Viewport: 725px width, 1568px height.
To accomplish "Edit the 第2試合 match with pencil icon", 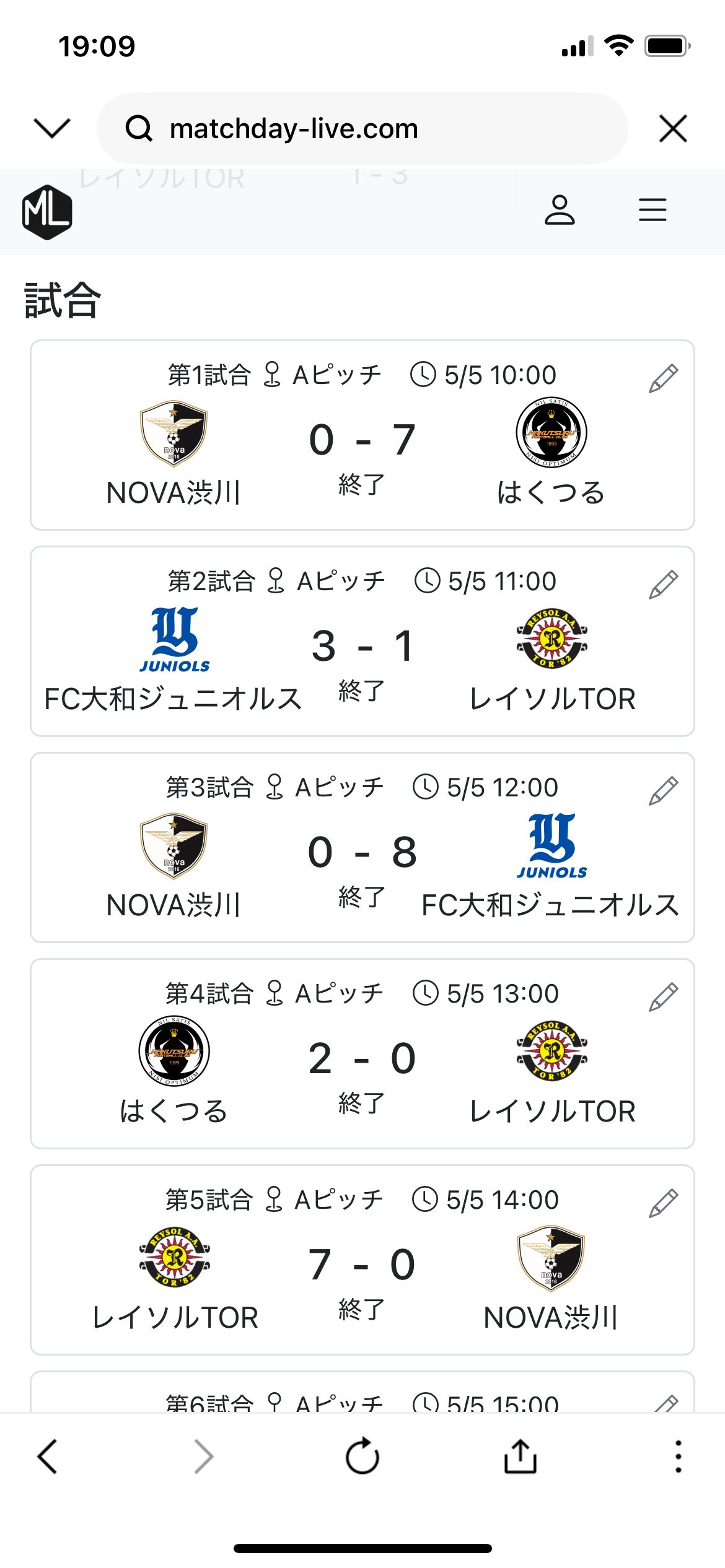I will coord(663,585).
